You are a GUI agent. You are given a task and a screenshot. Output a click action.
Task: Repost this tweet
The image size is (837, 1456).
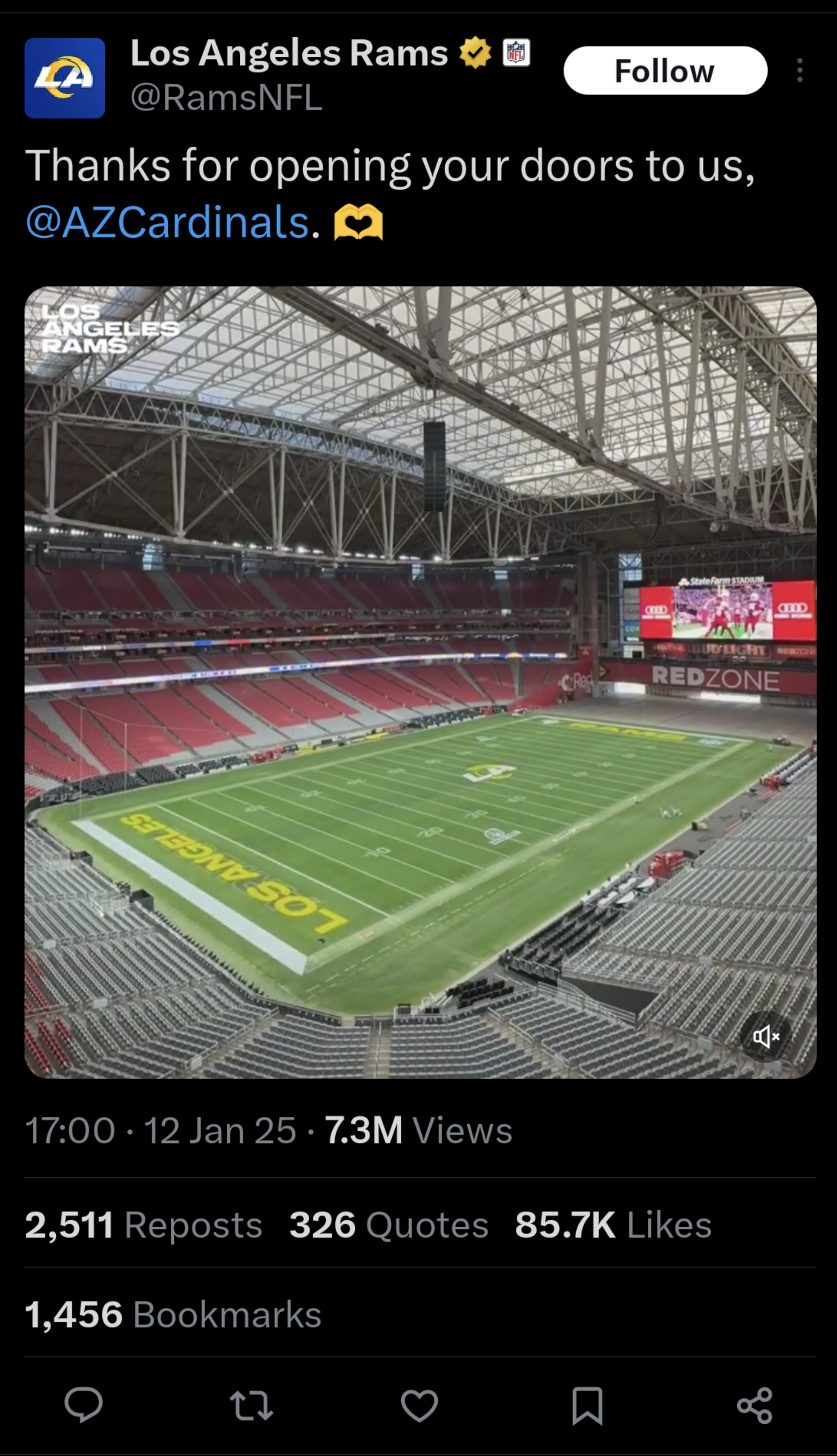251,1405
